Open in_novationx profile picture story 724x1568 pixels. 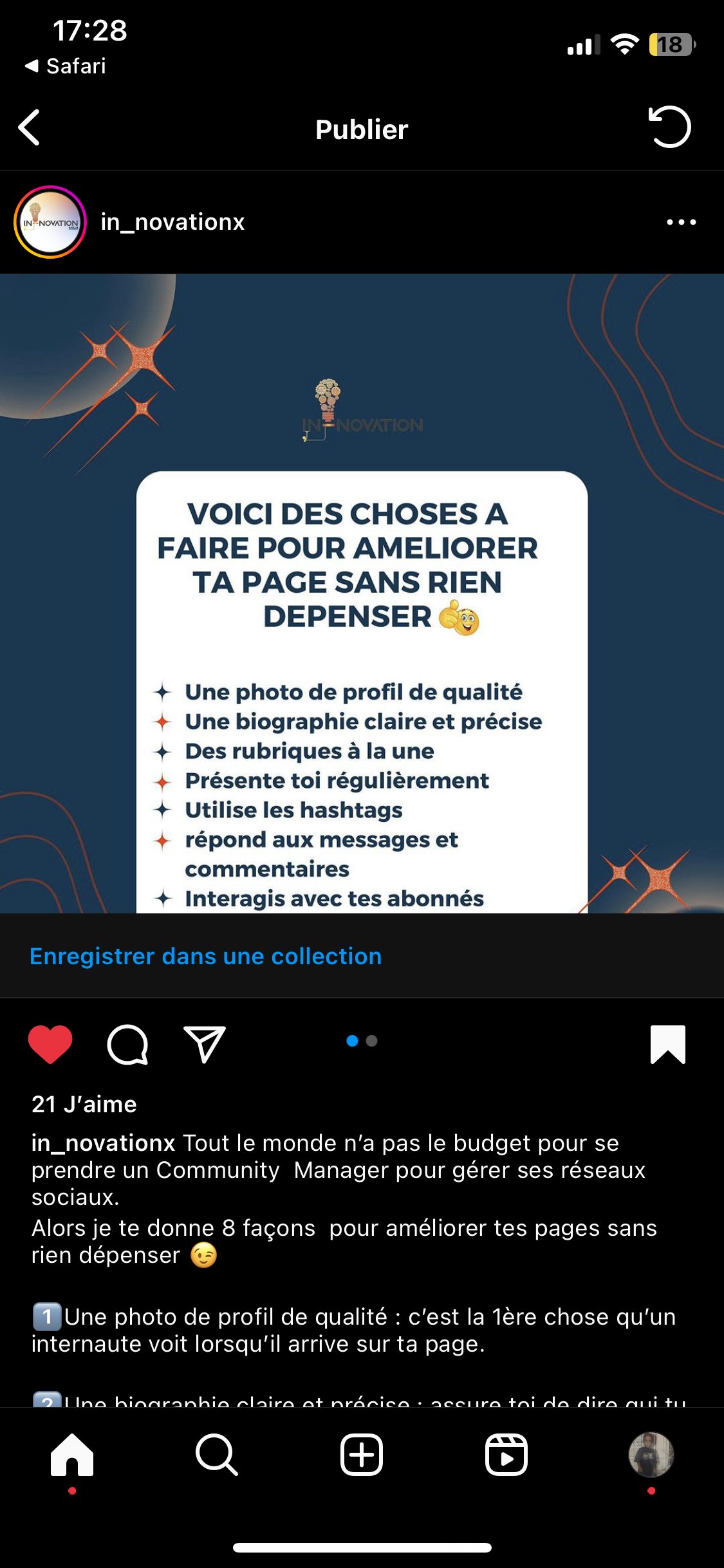pos(50,222)
